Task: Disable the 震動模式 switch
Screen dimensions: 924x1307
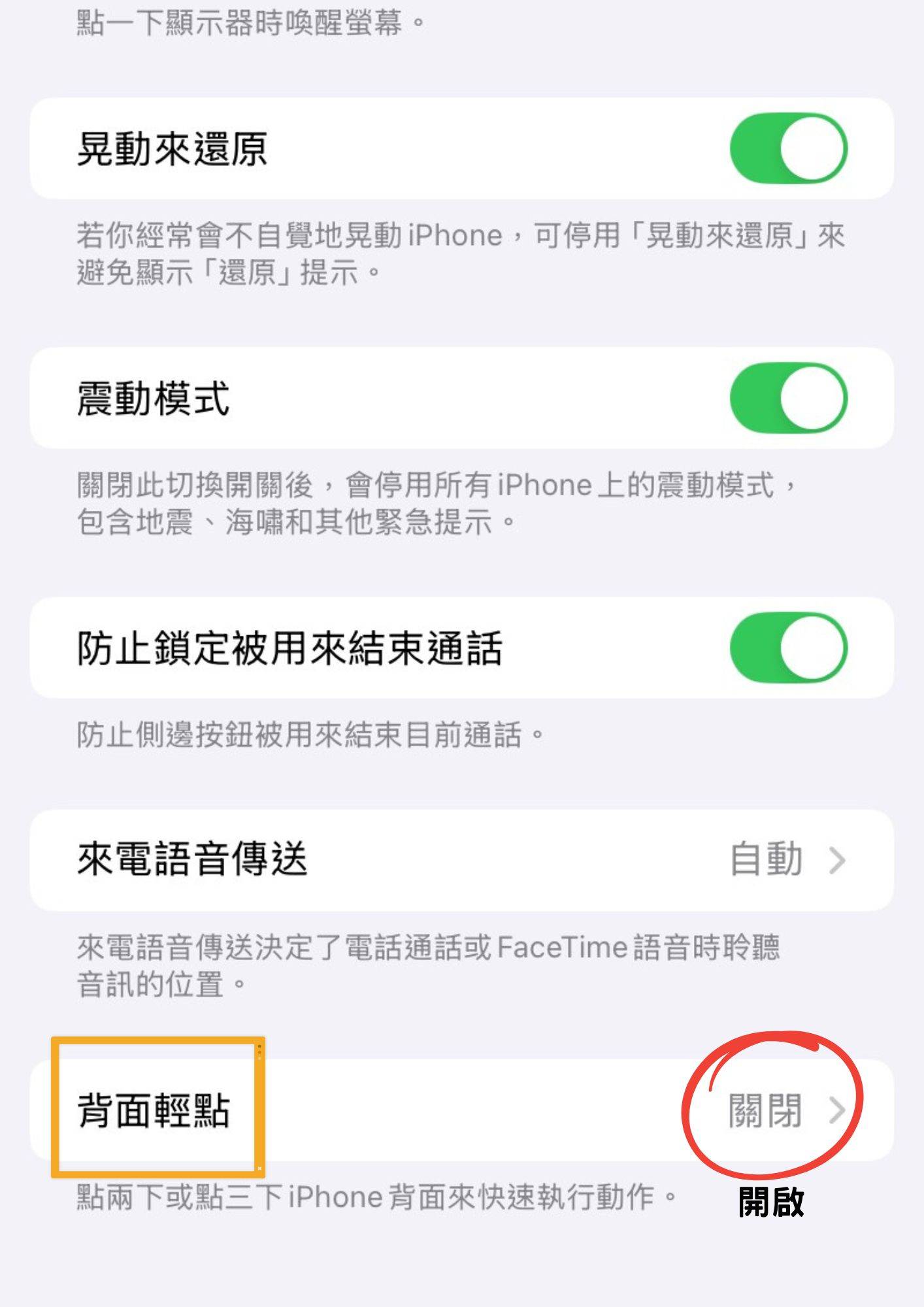Action: click(x=788, y=398)
